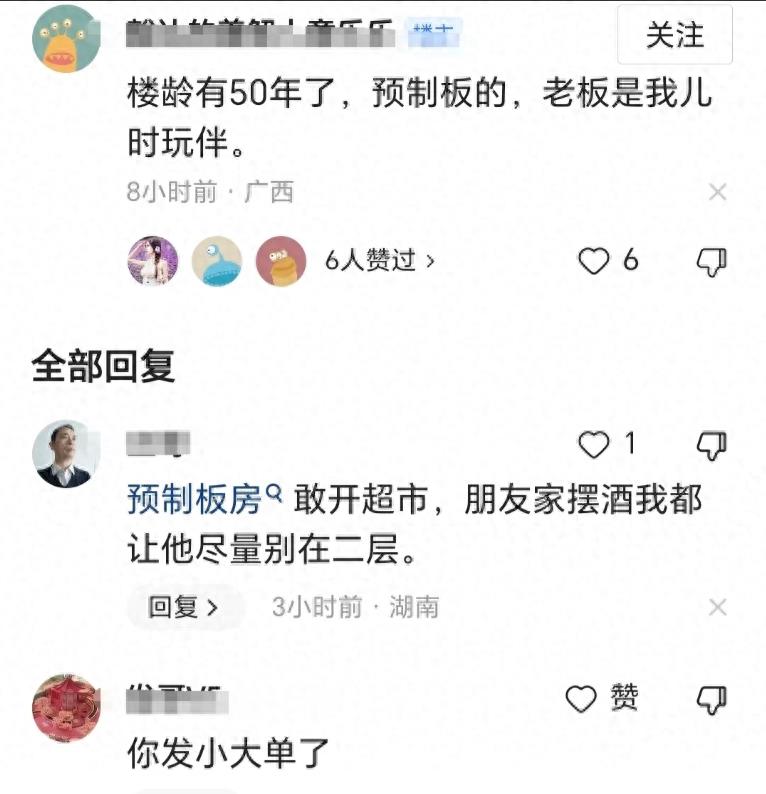Image resolution: width=766 pixels, height=794 pixels.
Task: View the 6人赞过 likers list
Action: coord(380,261)
